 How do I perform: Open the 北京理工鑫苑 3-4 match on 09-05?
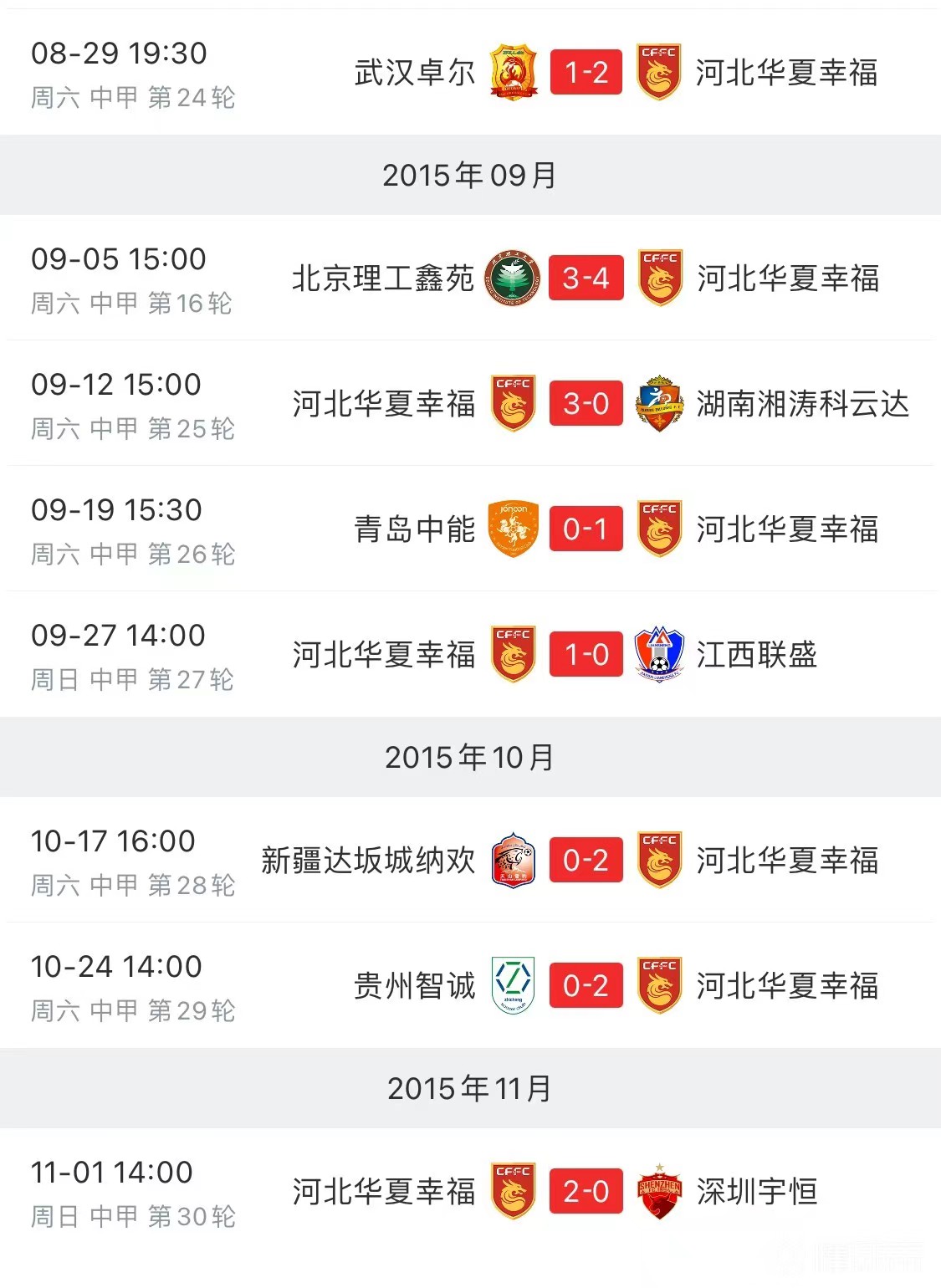(x=586, y=279)
